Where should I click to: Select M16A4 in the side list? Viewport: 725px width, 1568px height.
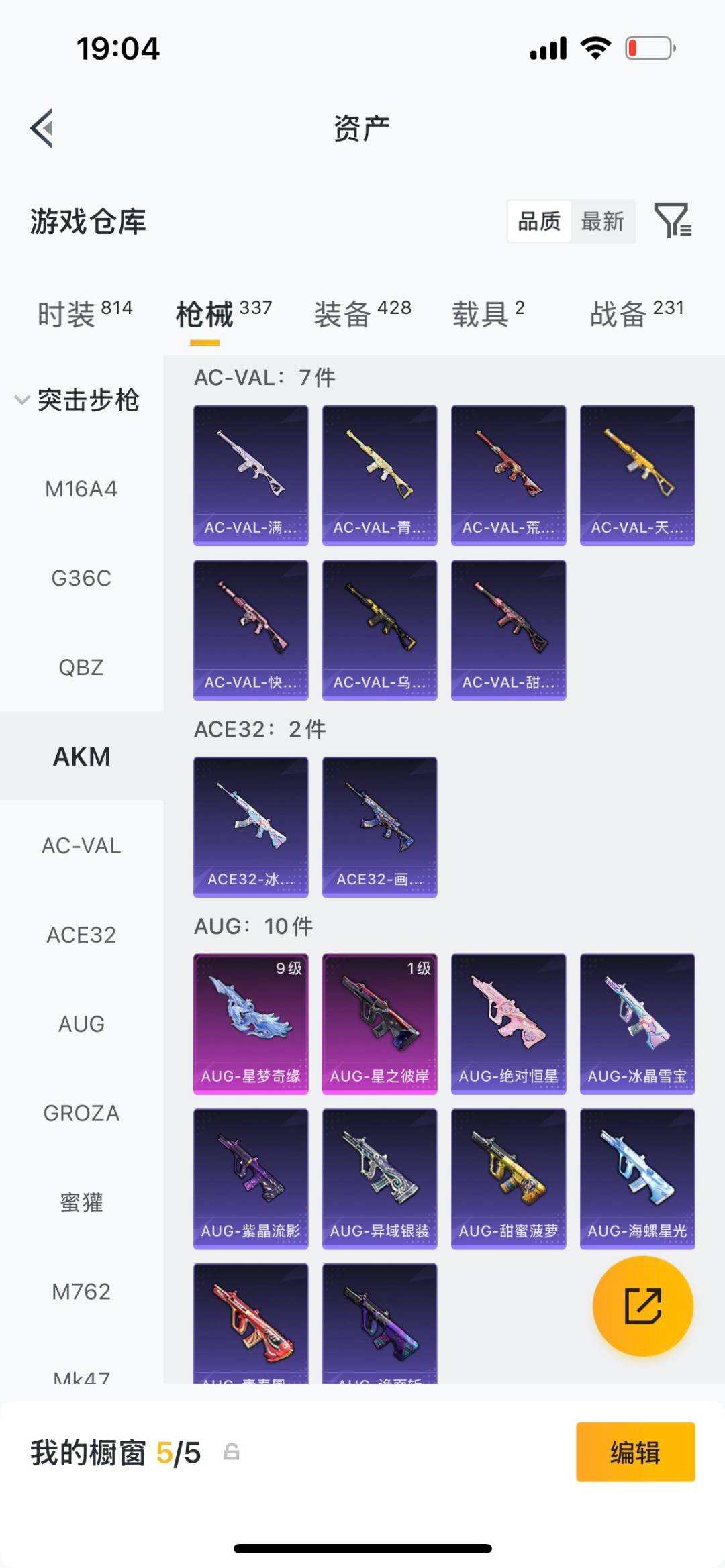pos(81,489)
